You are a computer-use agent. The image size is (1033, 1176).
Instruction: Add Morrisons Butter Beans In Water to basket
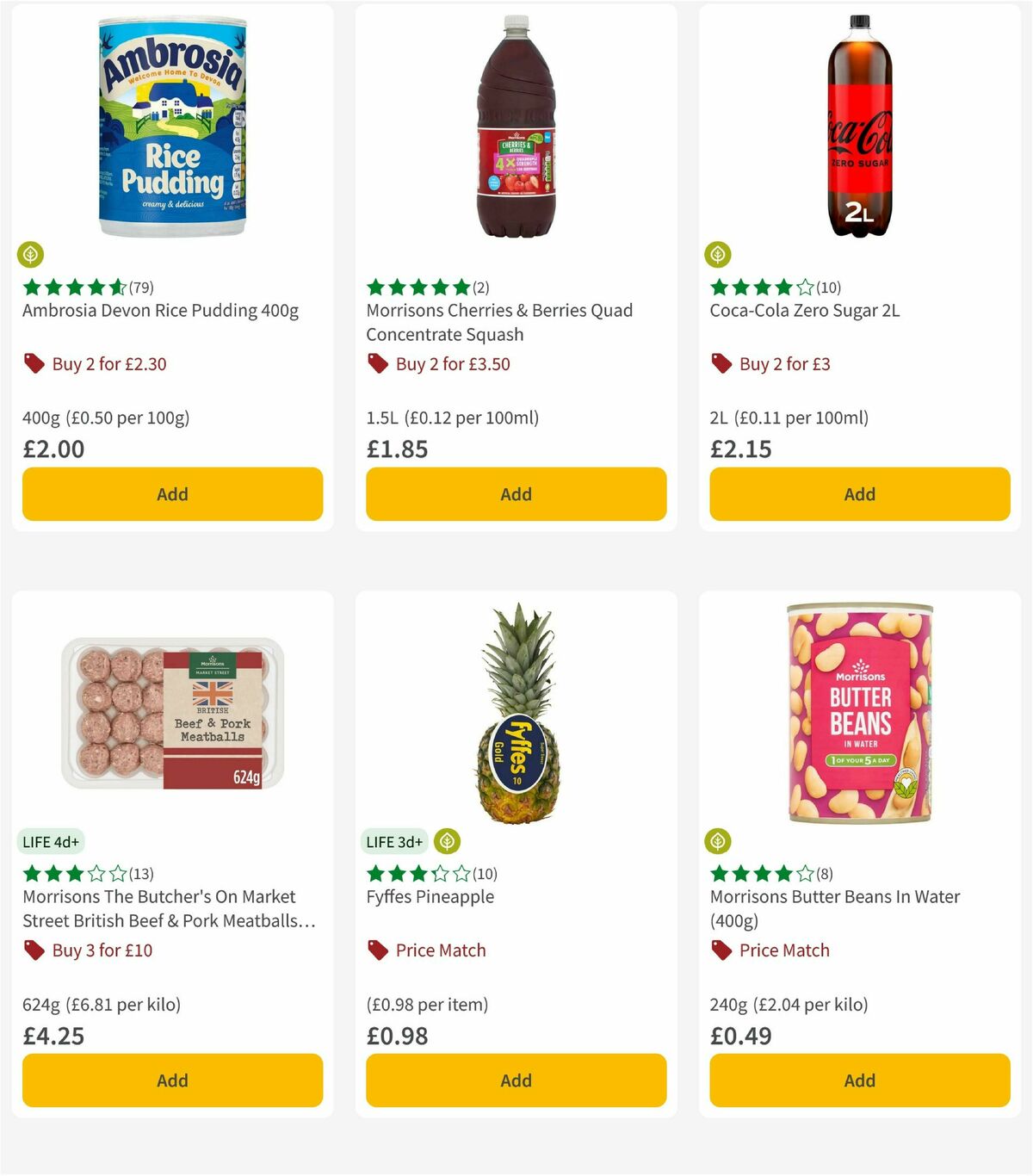(x=859, y=1080)
